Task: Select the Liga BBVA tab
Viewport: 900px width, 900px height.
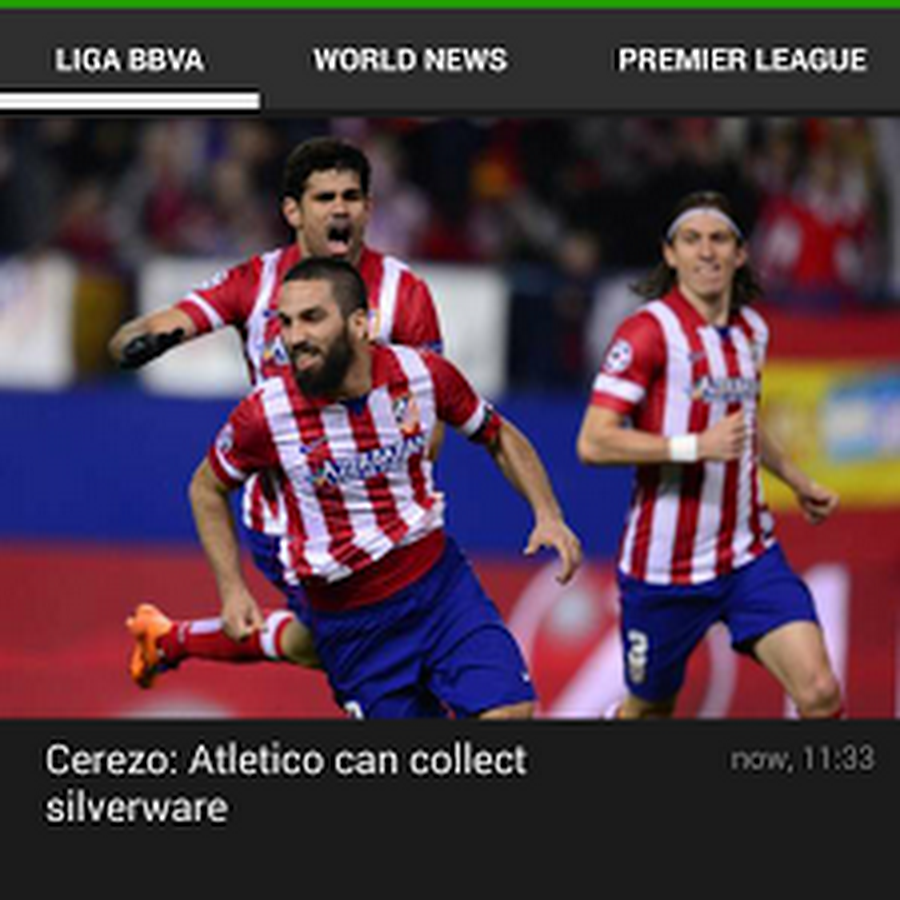Action: pyautogui.click(x=129, y=60)
